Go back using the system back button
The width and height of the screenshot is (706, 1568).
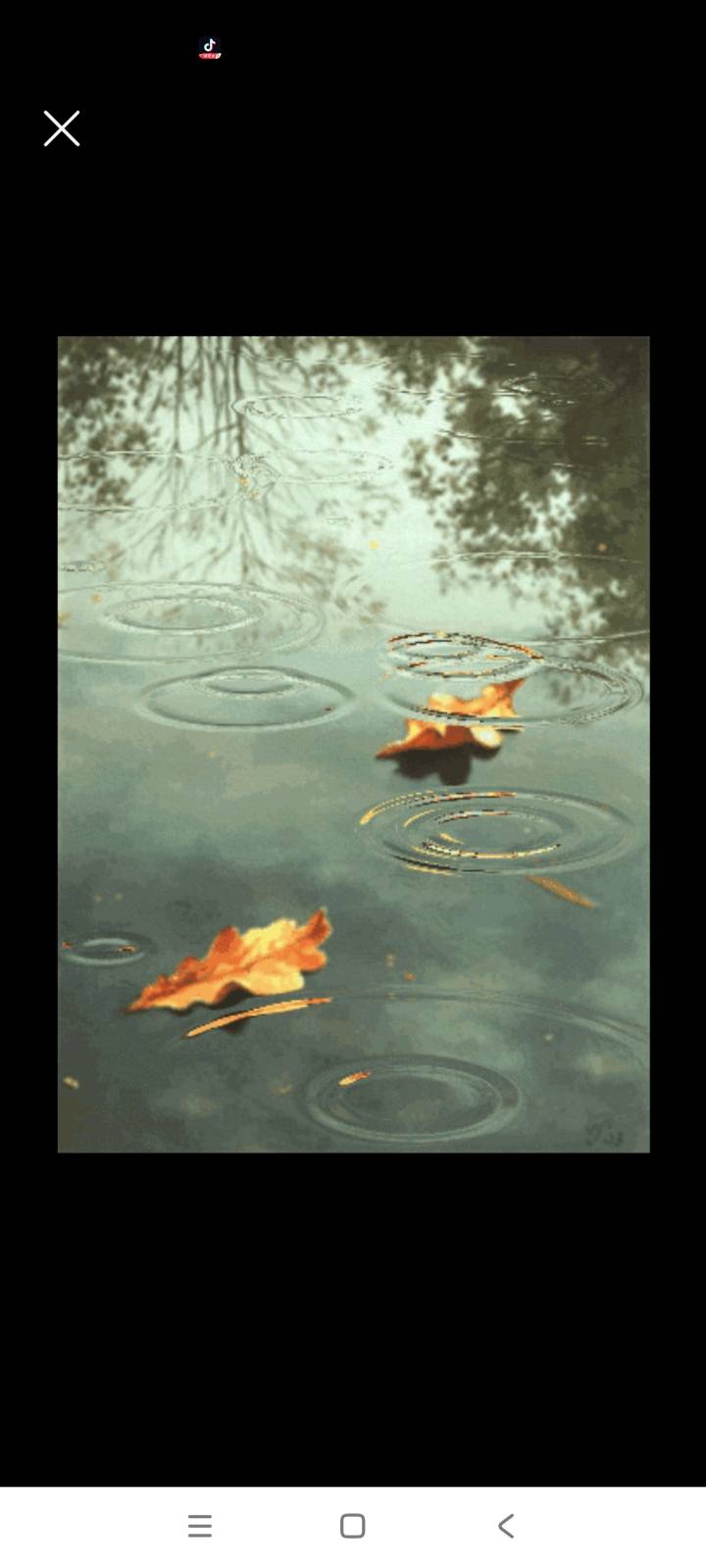[506, 1526]
